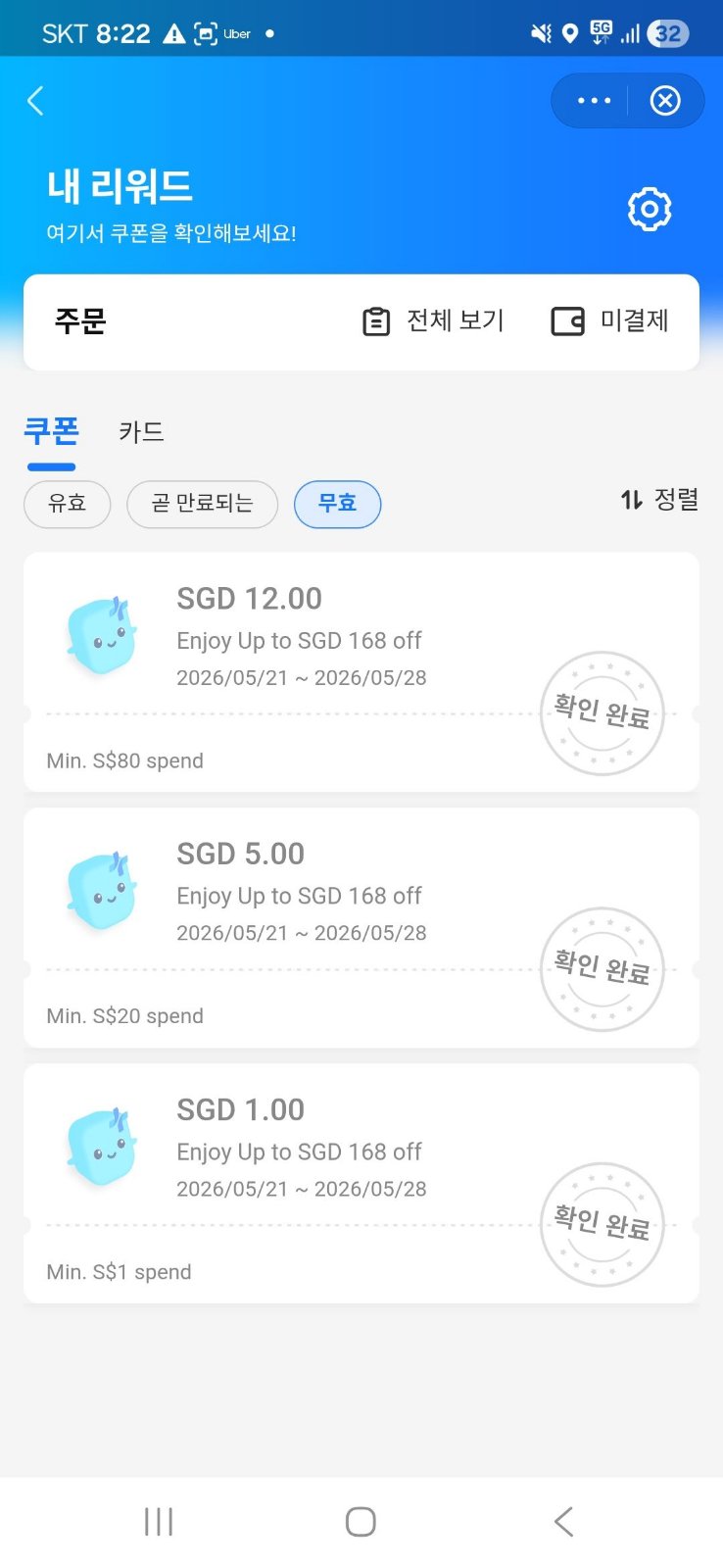Tap the system home button

(361, 1521)
